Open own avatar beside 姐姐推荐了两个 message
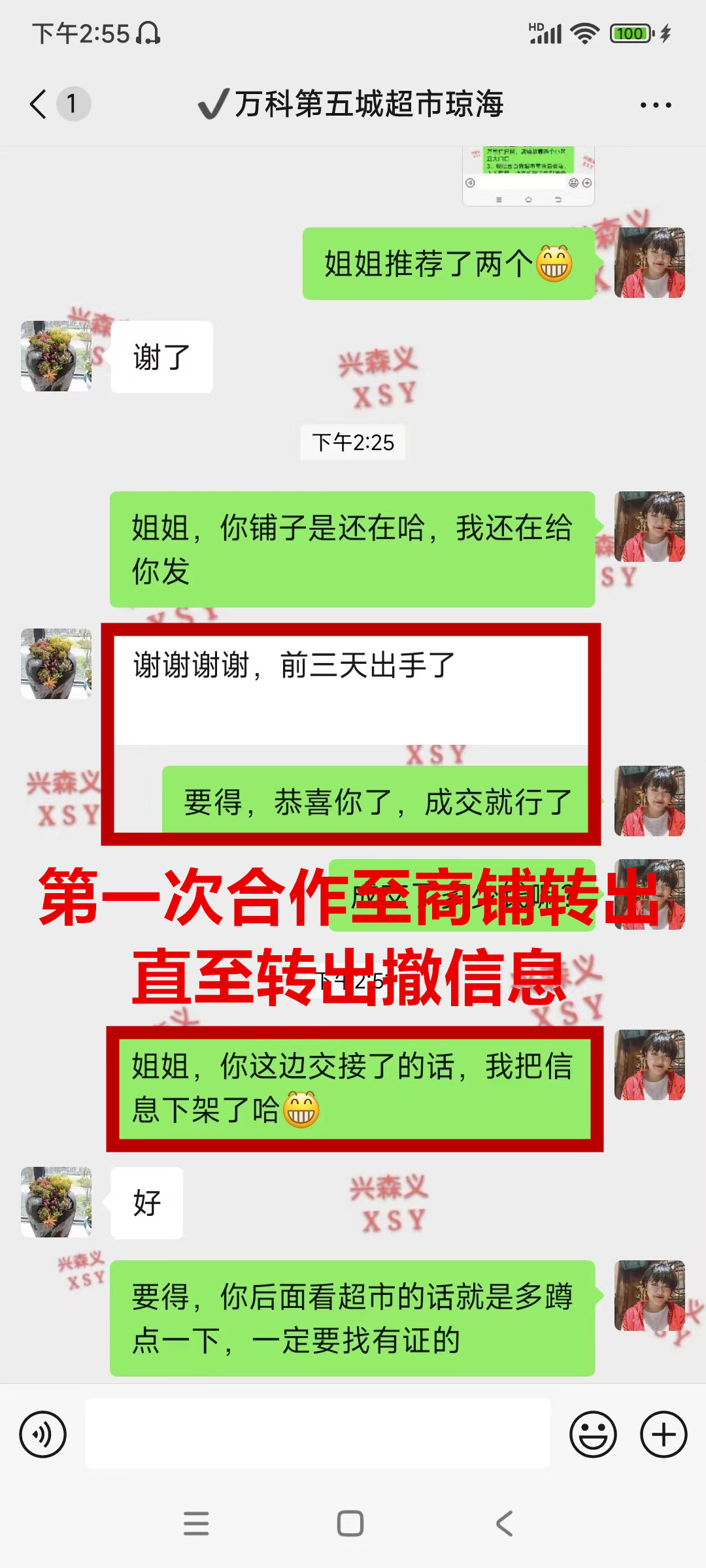 650,263
